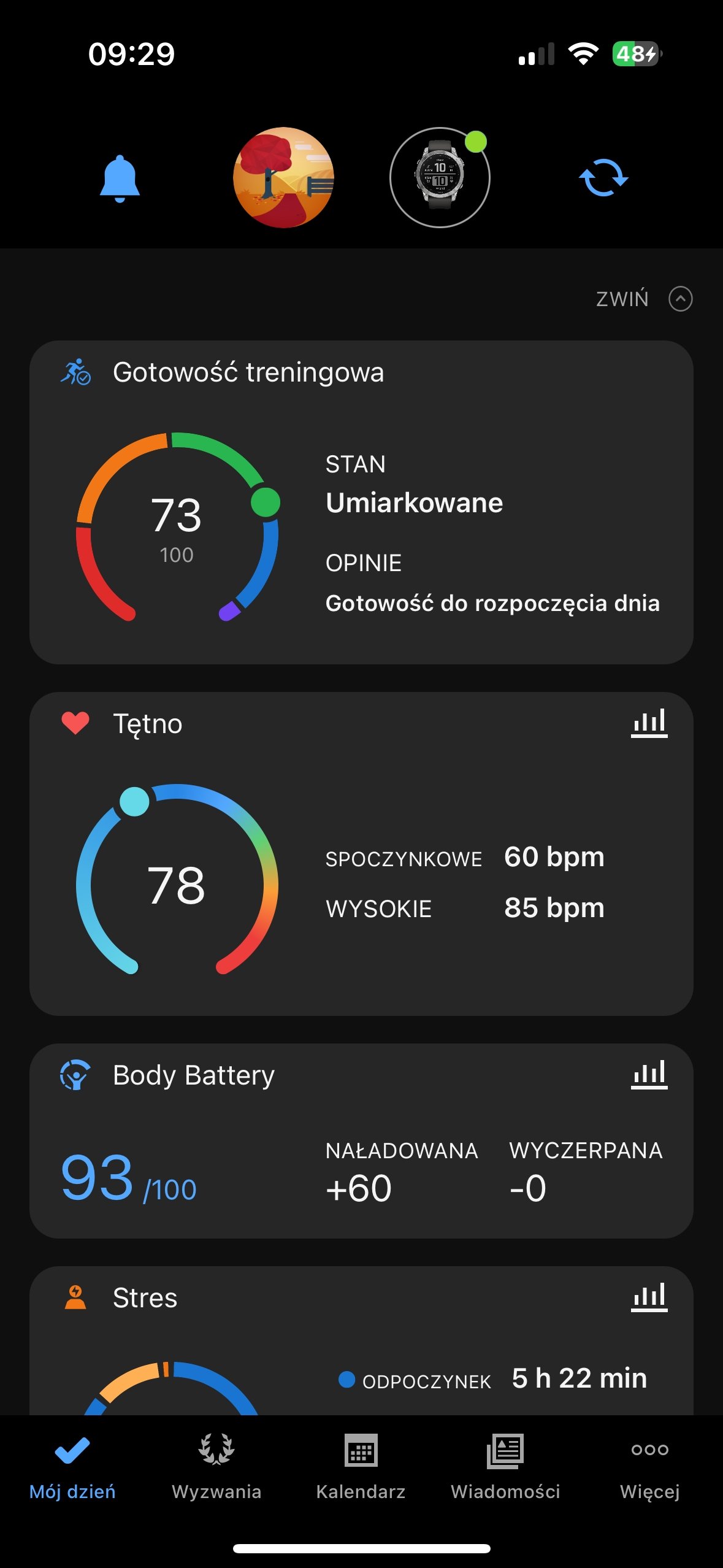The image size is (723, 1568).
Task: Collapse the cards with ZWIŃ
Action: (644, 299)
